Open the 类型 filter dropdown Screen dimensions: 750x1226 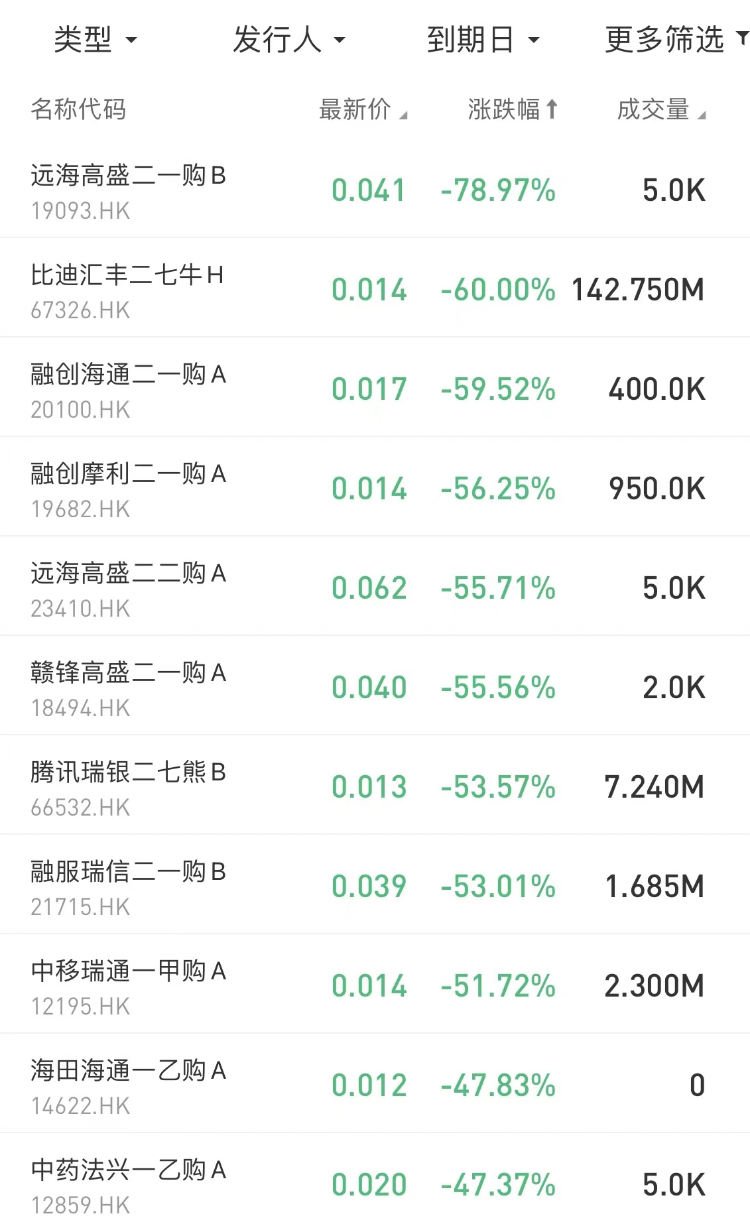[95, 41]
